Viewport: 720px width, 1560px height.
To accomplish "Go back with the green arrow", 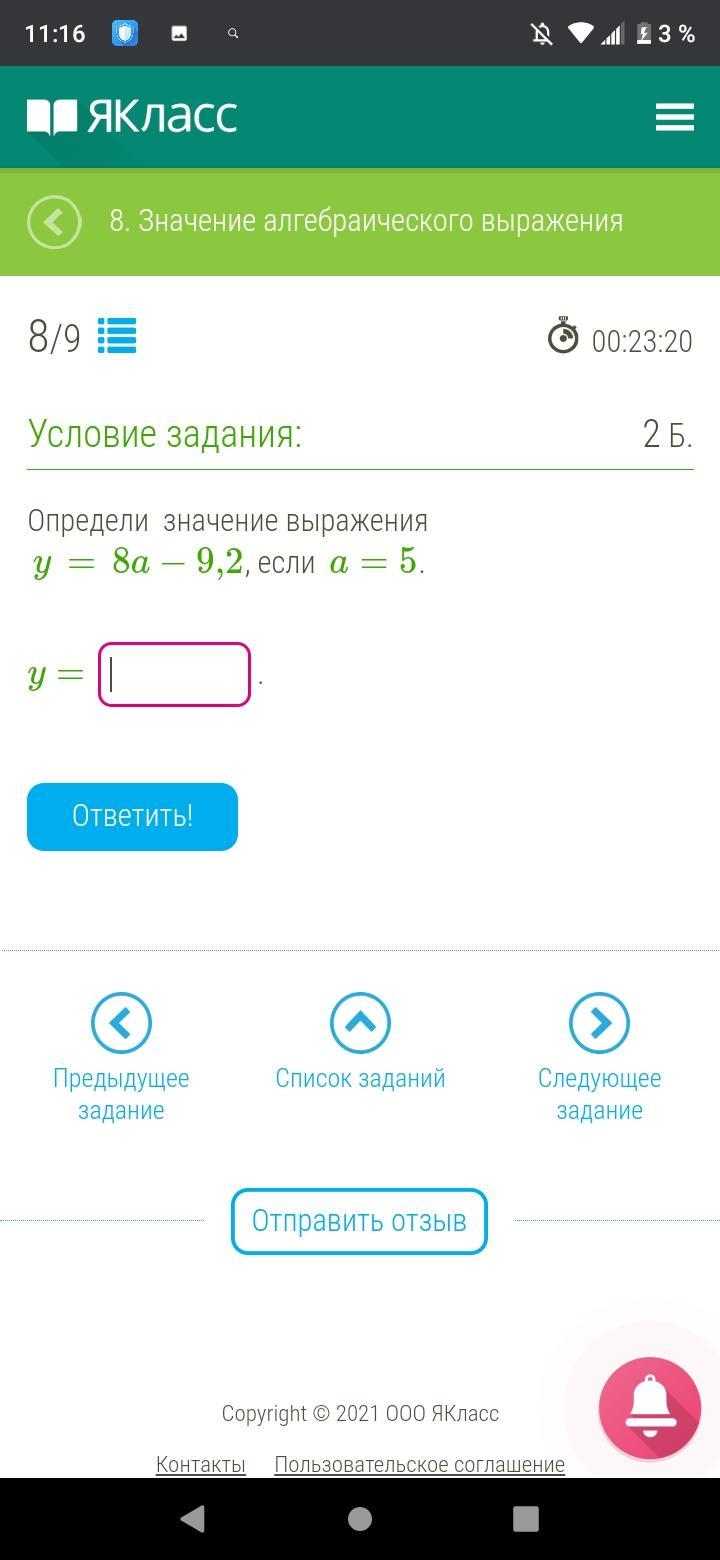I will coord(54,221).
